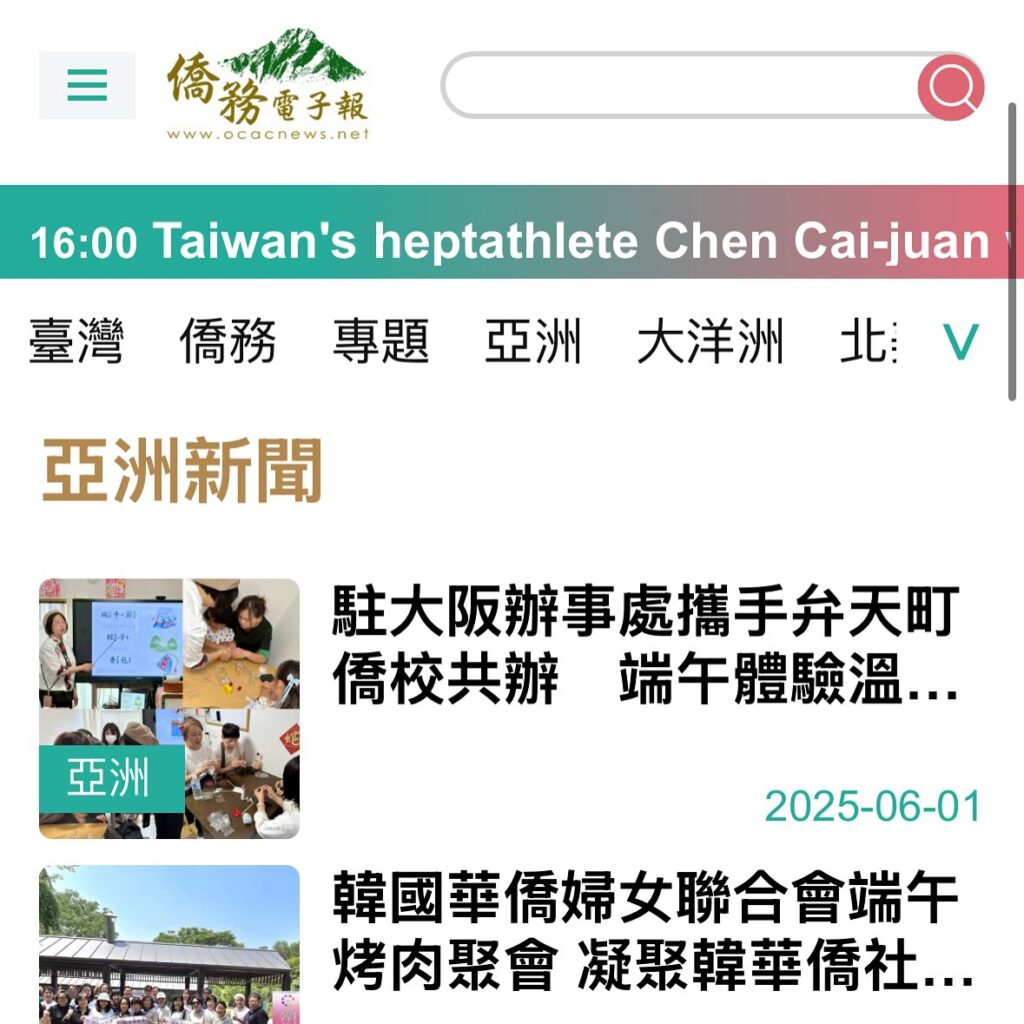Read the 韓國華僑婦女聯合會端午烤肉聚會 article
This screenshot has height=1024, width=1024.
645,932
